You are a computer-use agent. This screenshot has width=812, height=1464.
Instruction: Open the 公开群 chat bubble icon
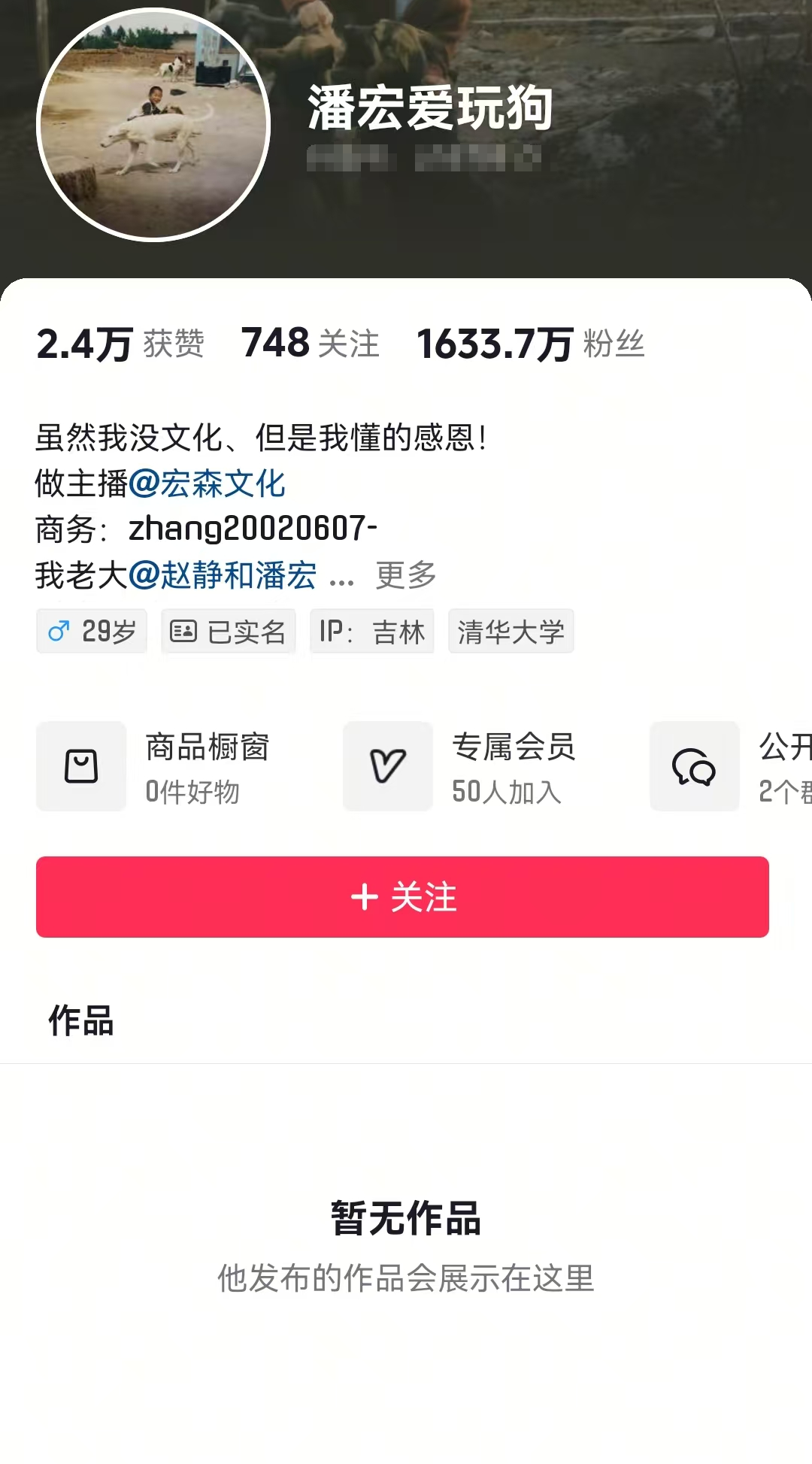(x=693, y=765)
